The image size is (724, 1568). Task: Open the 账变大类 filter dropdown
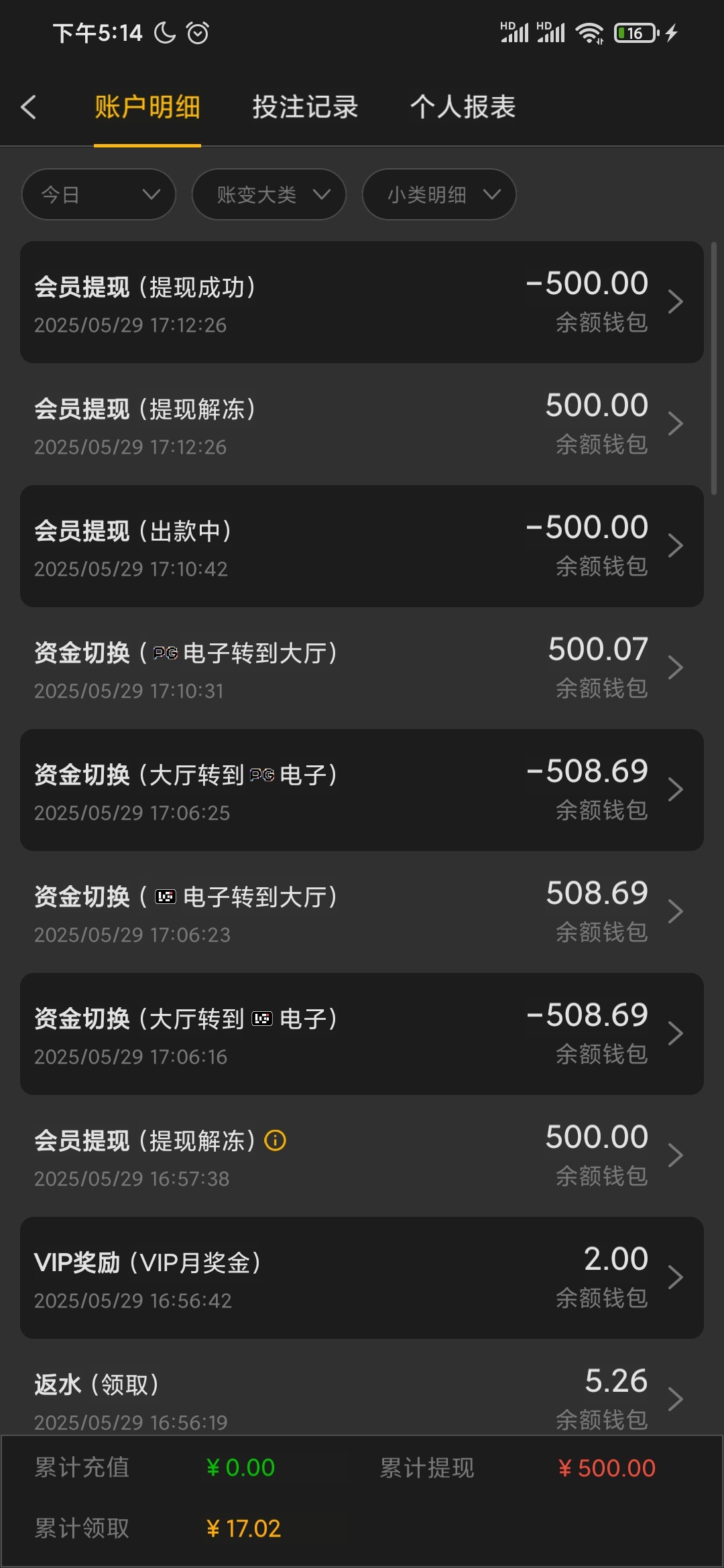tap(269, 194)
